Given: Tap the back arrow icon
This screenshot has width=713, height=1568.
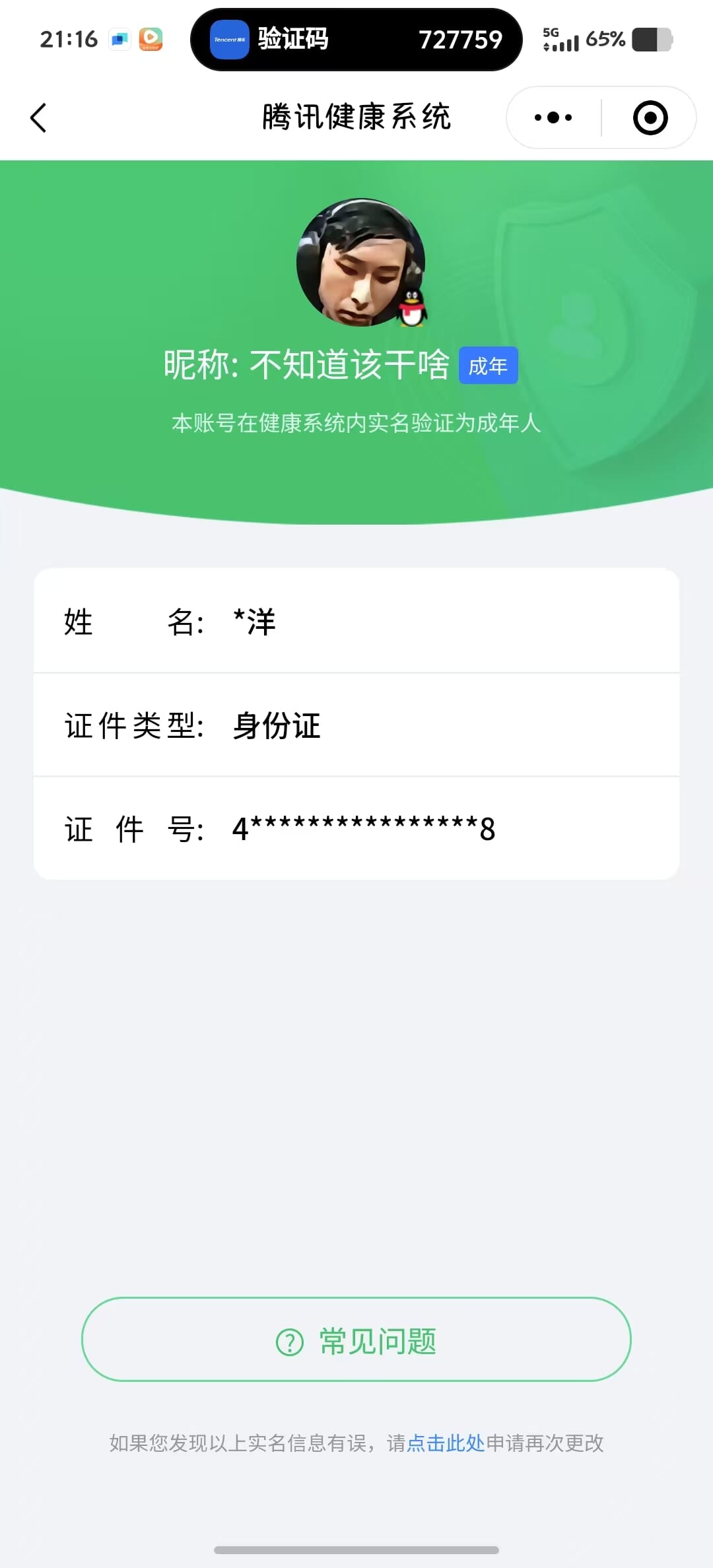Looking at the screenshot, I should point(38,117).
